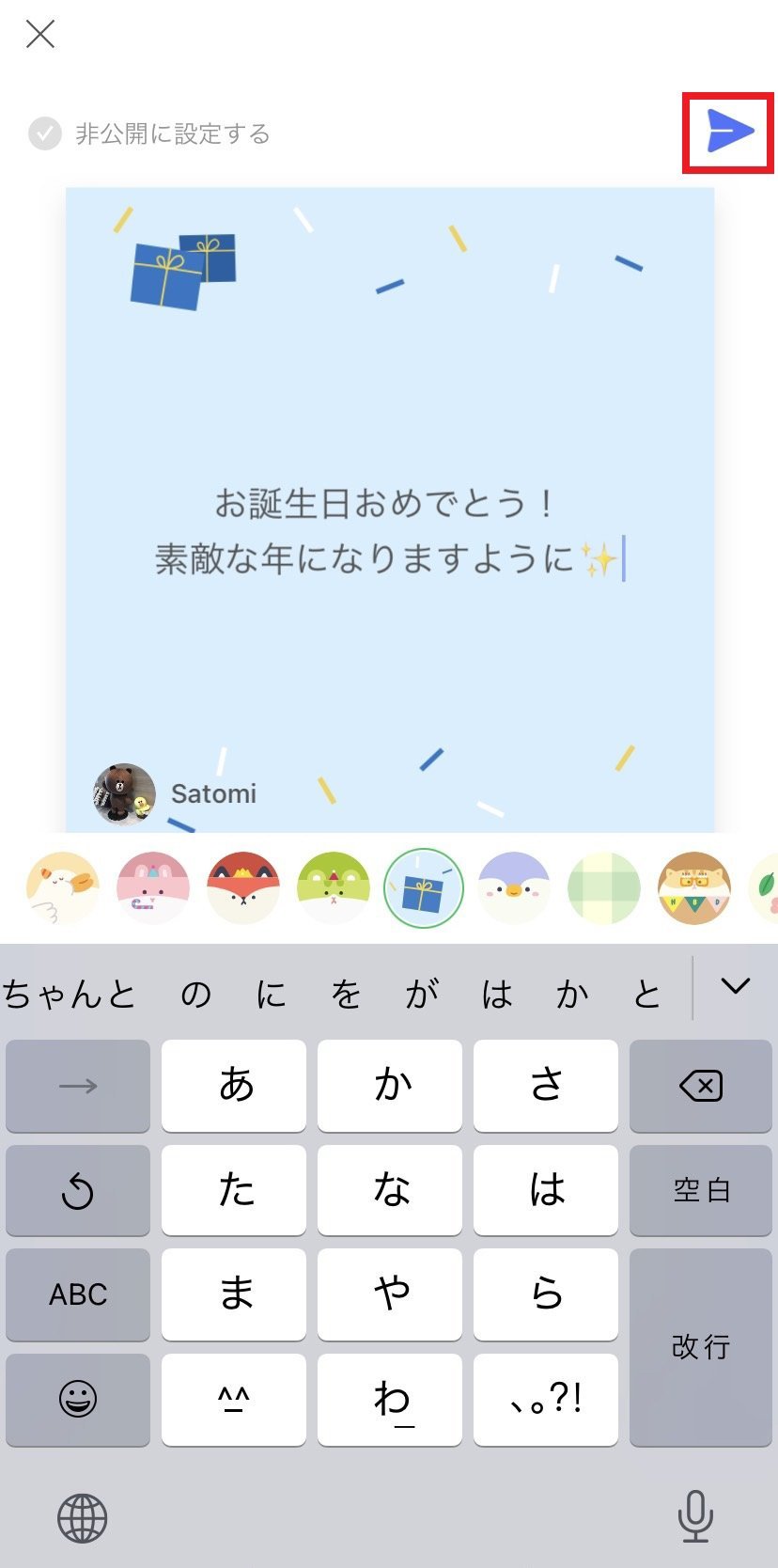Open the emoji keyboard
Image resolution: width=778 pixels, height=1568 pixels.
coord(78,1399)
